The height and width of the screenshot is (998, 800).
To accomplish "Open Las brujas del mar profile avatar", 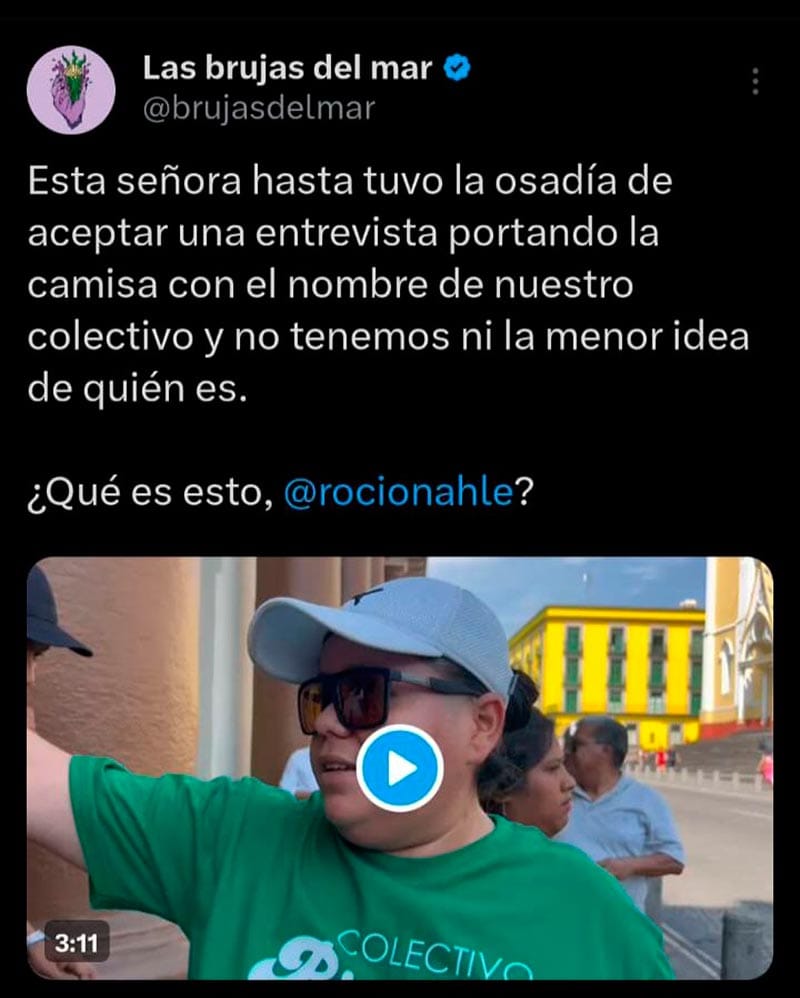I will (x=71, y=90).
